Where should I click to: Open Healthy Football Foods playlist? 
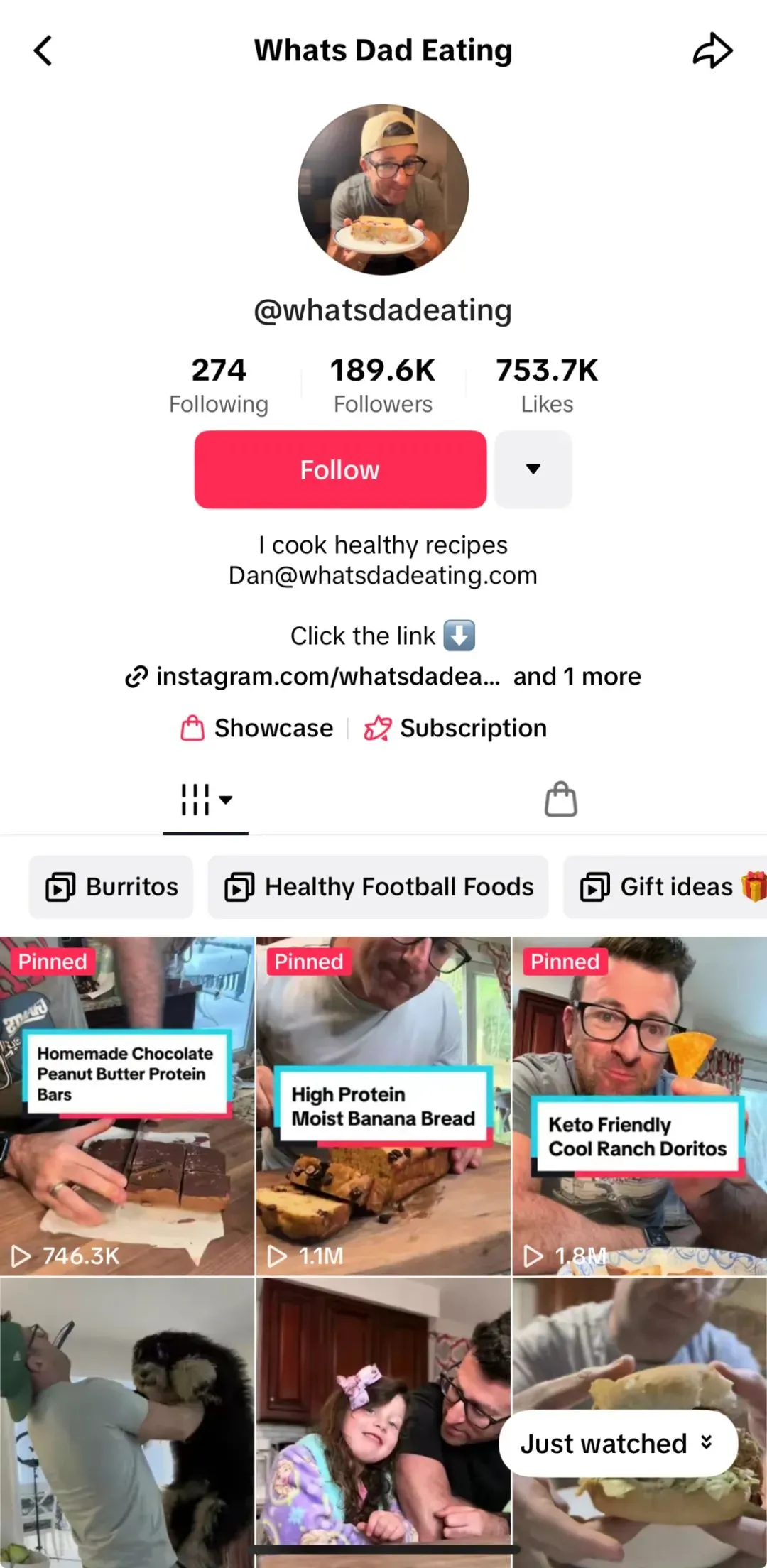click(x=379, y=887)
